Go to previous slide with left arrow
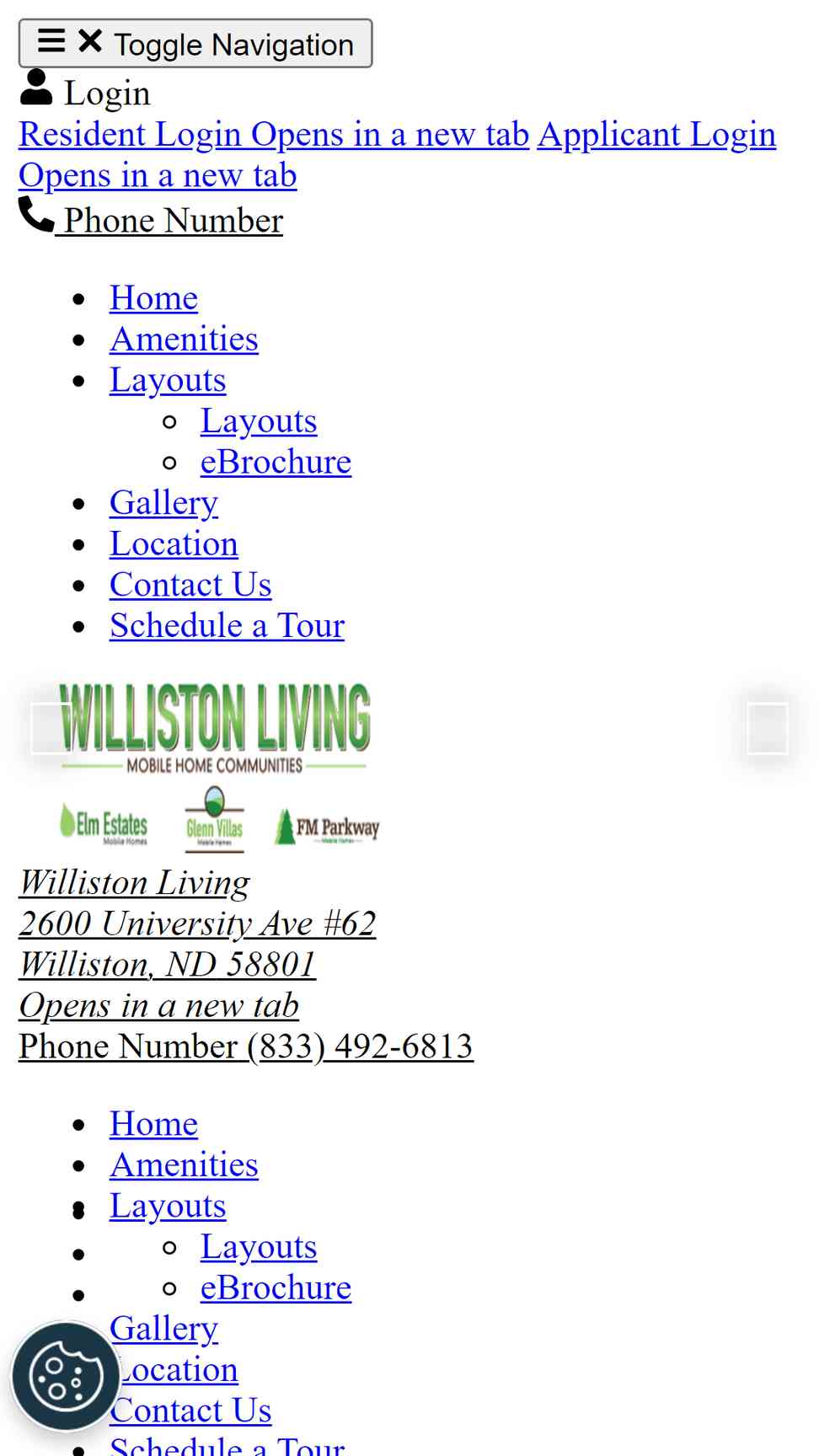This screenshot has width=819, height=1456. point(51,728)
